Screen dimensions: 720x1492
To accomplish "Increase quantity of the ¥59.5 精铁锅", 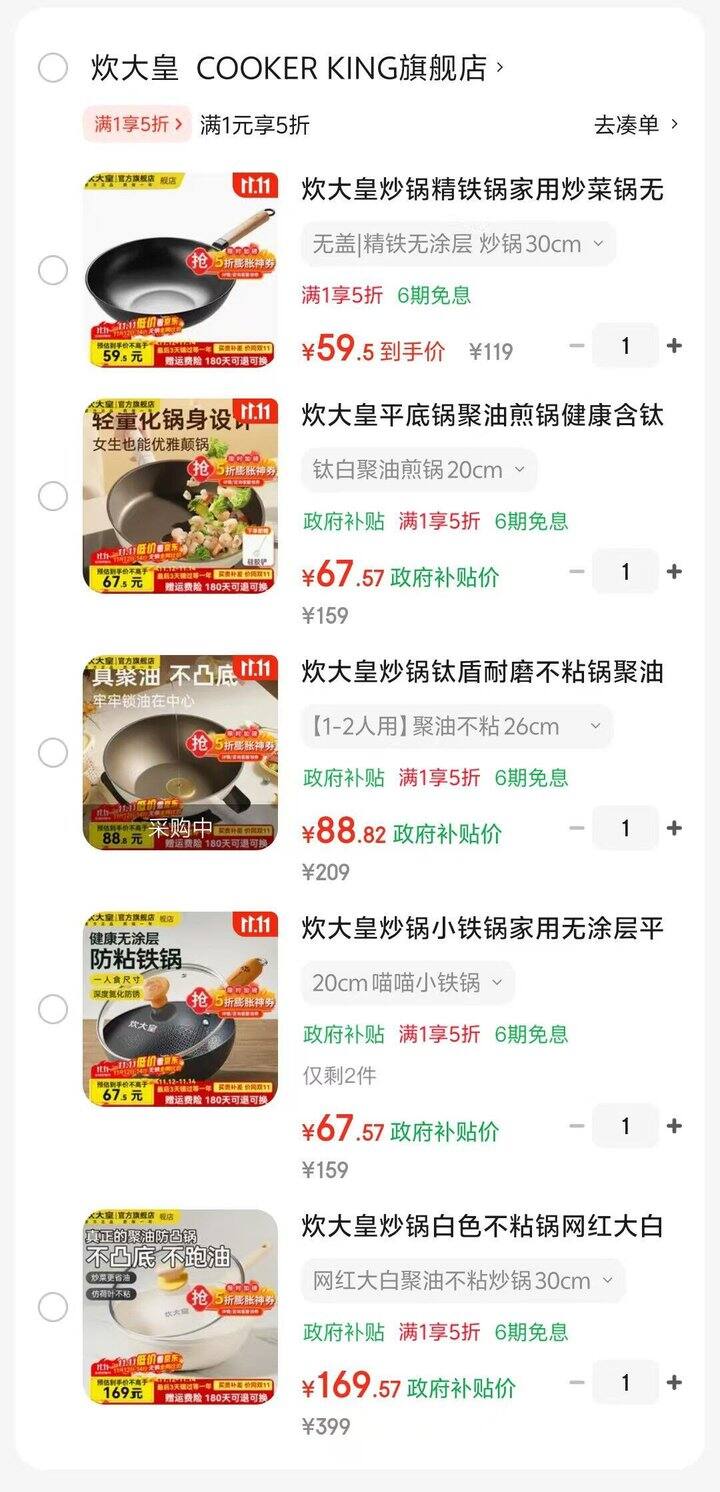I will pyautogui.click(x=674, y=346).
